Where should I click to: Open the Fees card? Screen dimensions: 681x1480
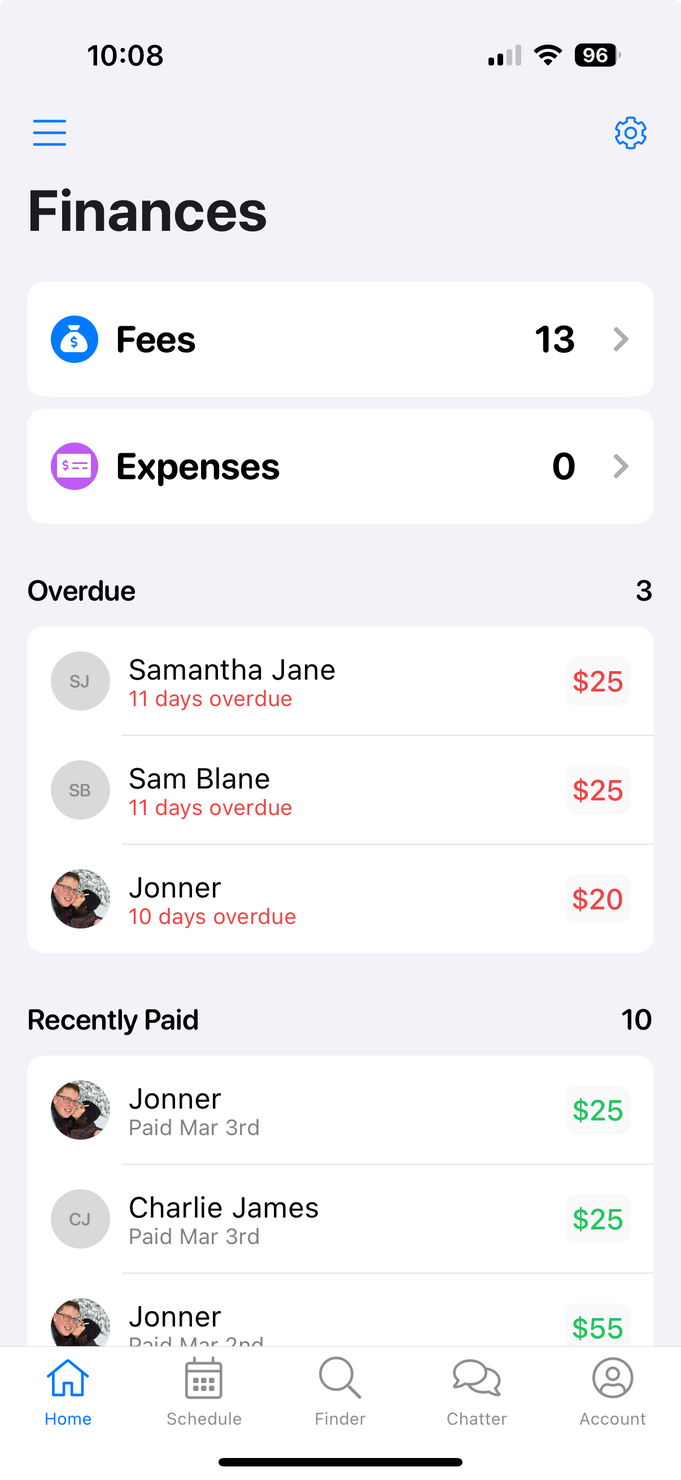340,340
